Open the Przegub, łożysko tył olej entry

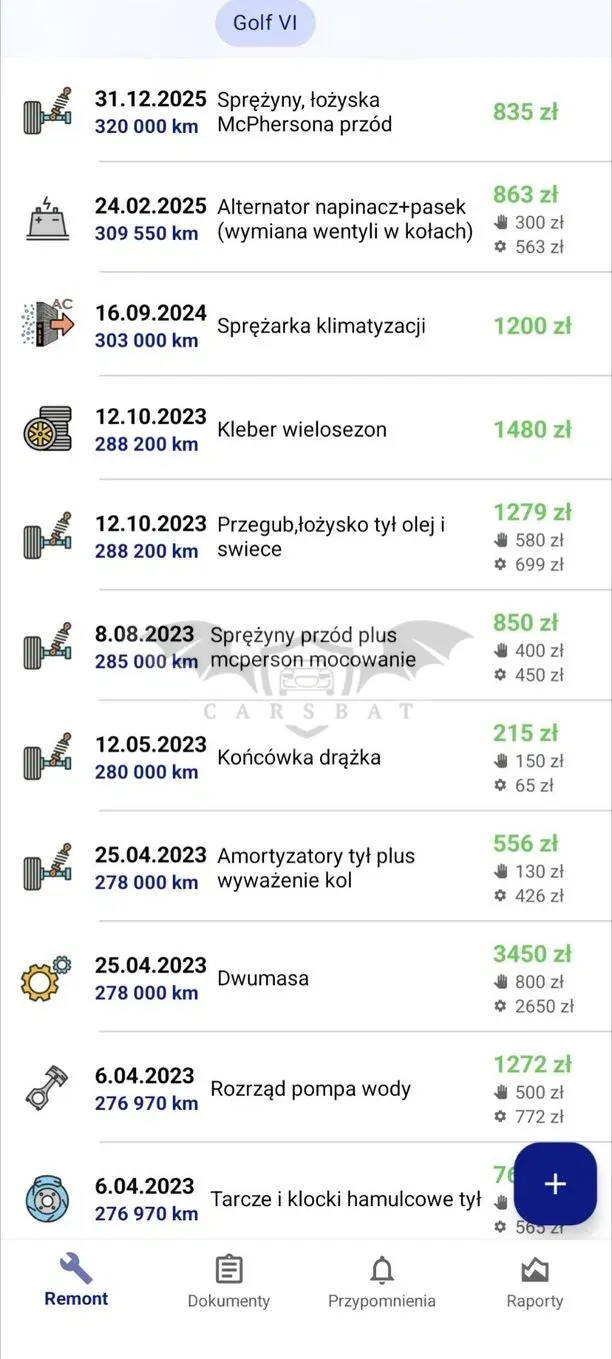coord(306,535)
